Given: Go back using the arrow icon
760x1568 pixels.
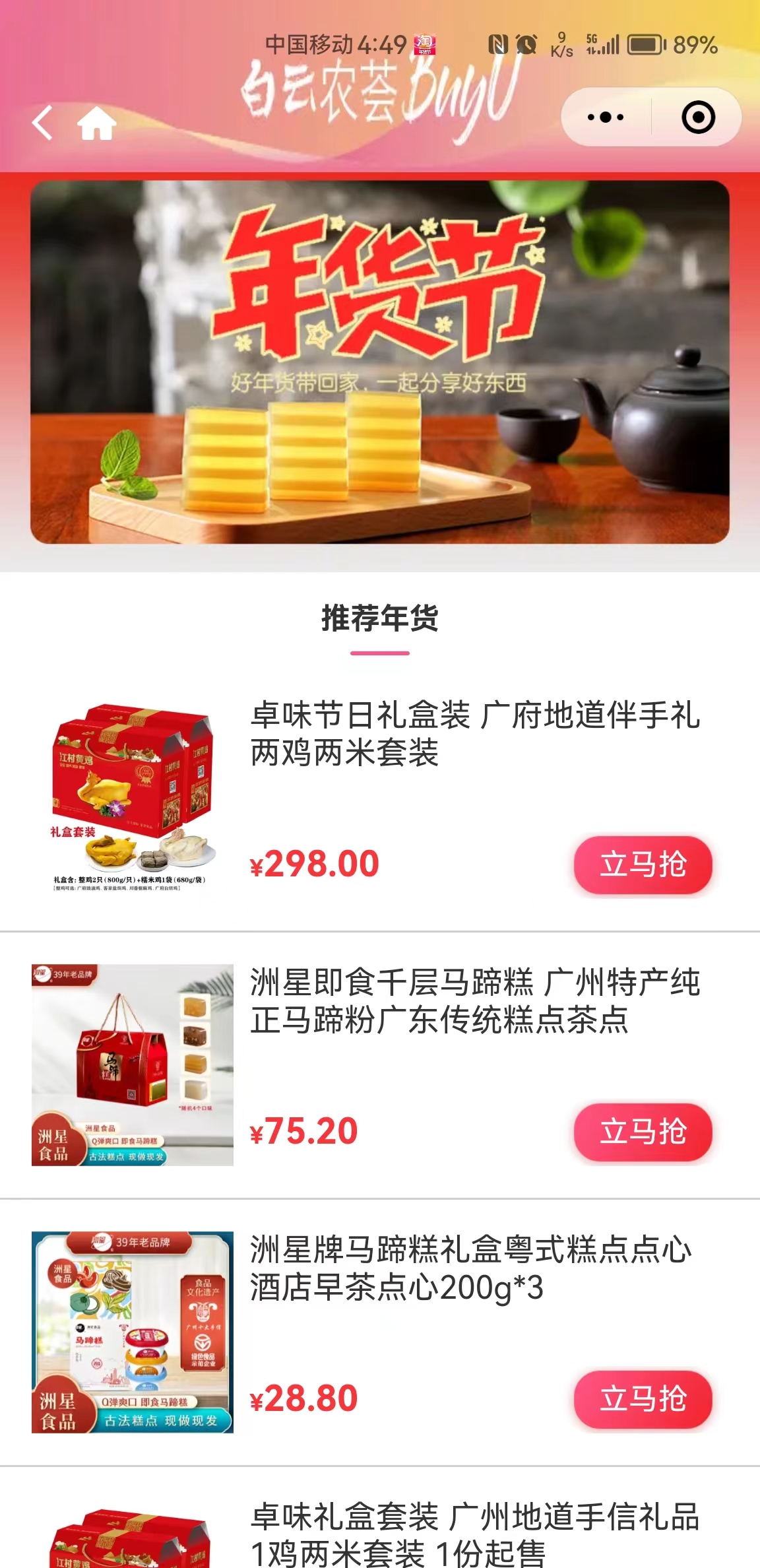Looking at the screenshot, I should coord(43,123).
